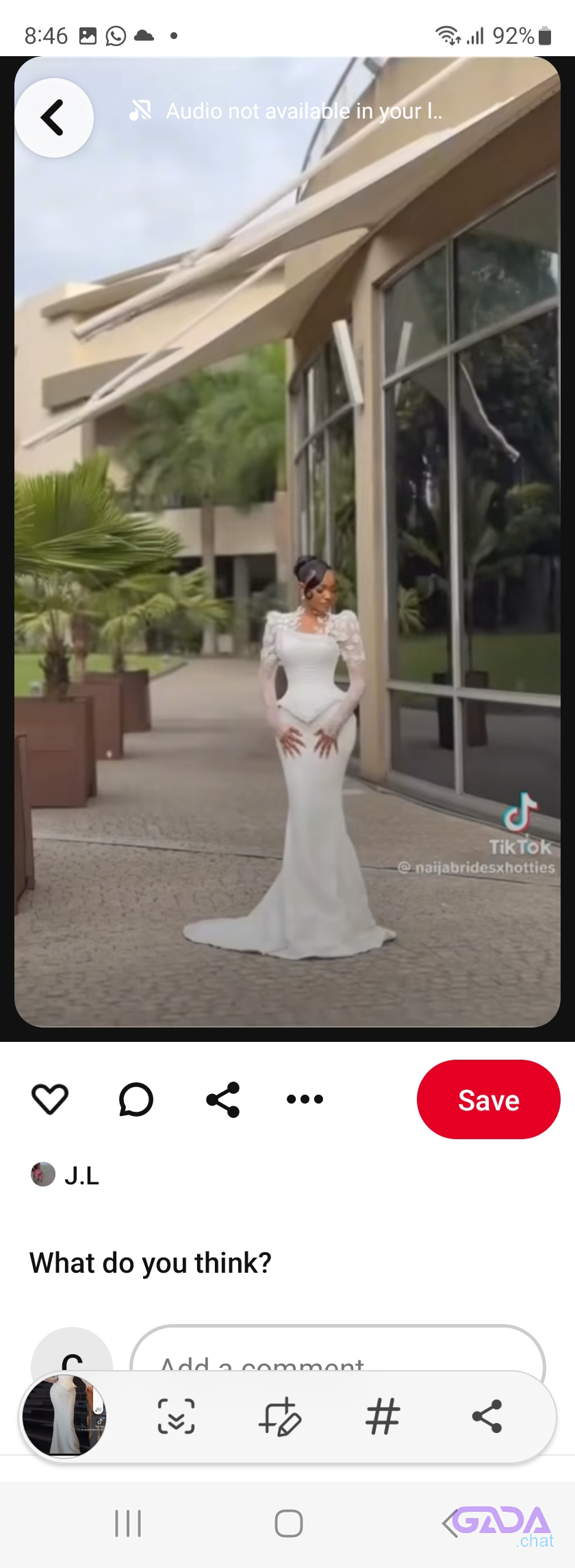
Task: Go back using the arrow button
Action: (54, 118)
